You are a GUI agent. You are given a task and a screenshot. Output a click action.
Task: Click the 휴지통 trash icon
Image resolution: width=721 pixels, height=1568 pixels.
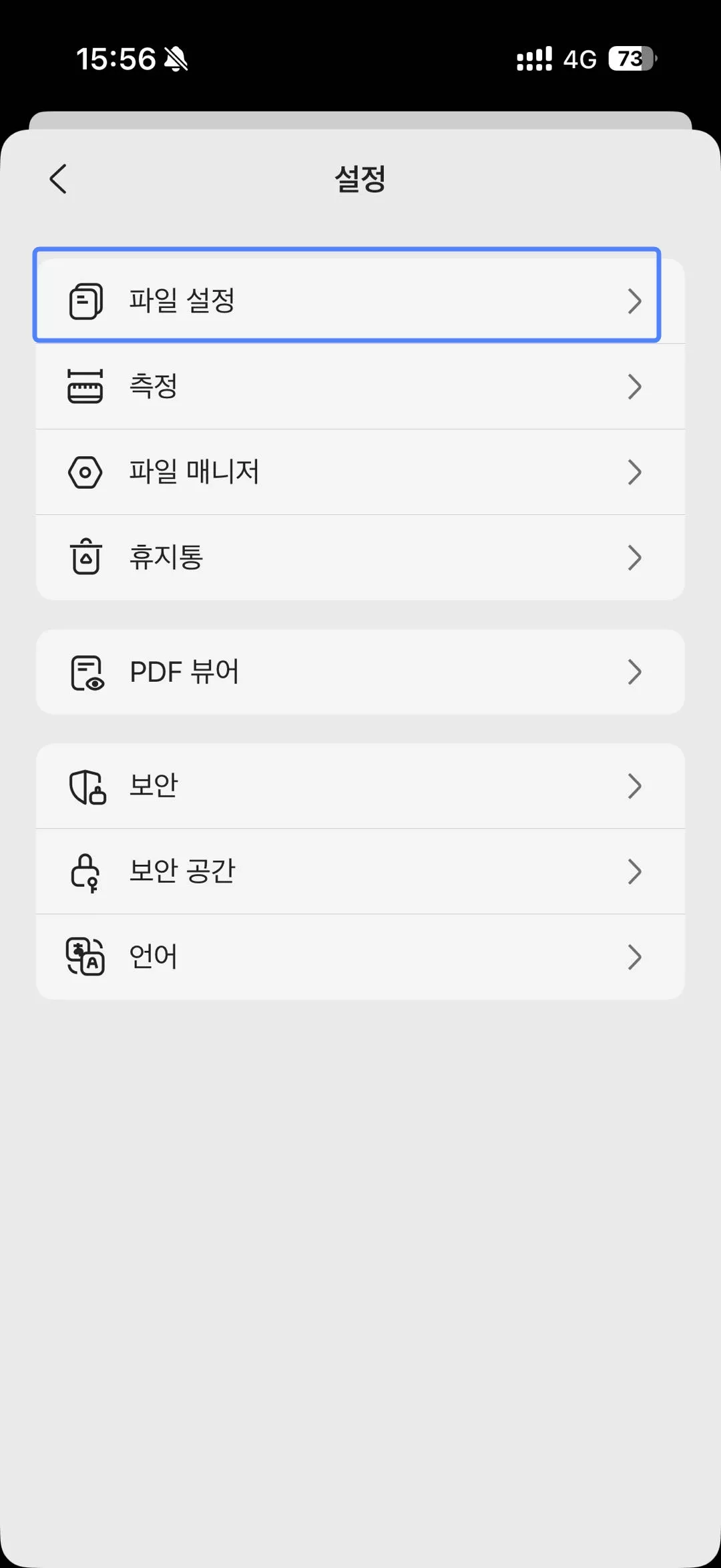[85, 556]
